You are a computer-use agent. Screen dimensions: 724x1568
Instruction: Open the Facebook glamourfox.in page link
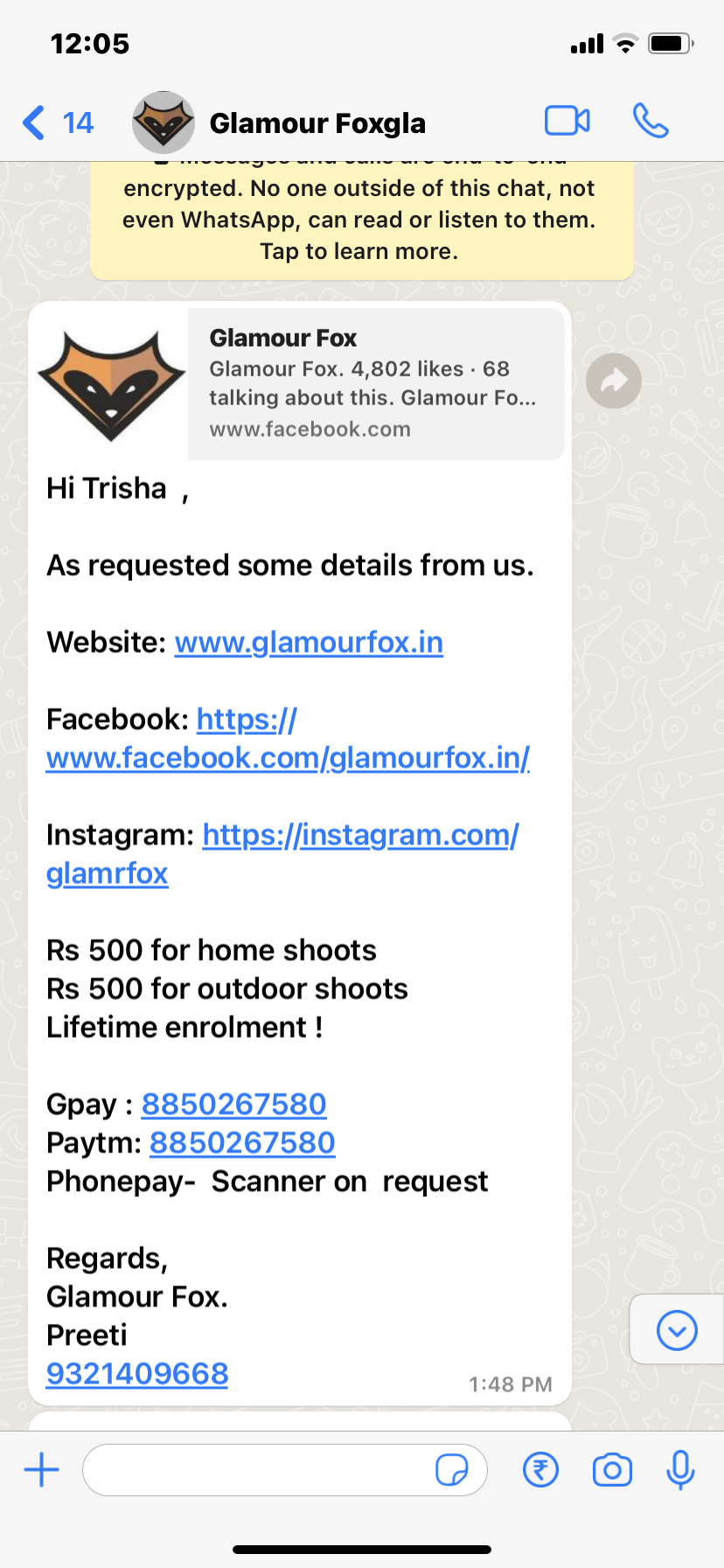pos(288,758)
